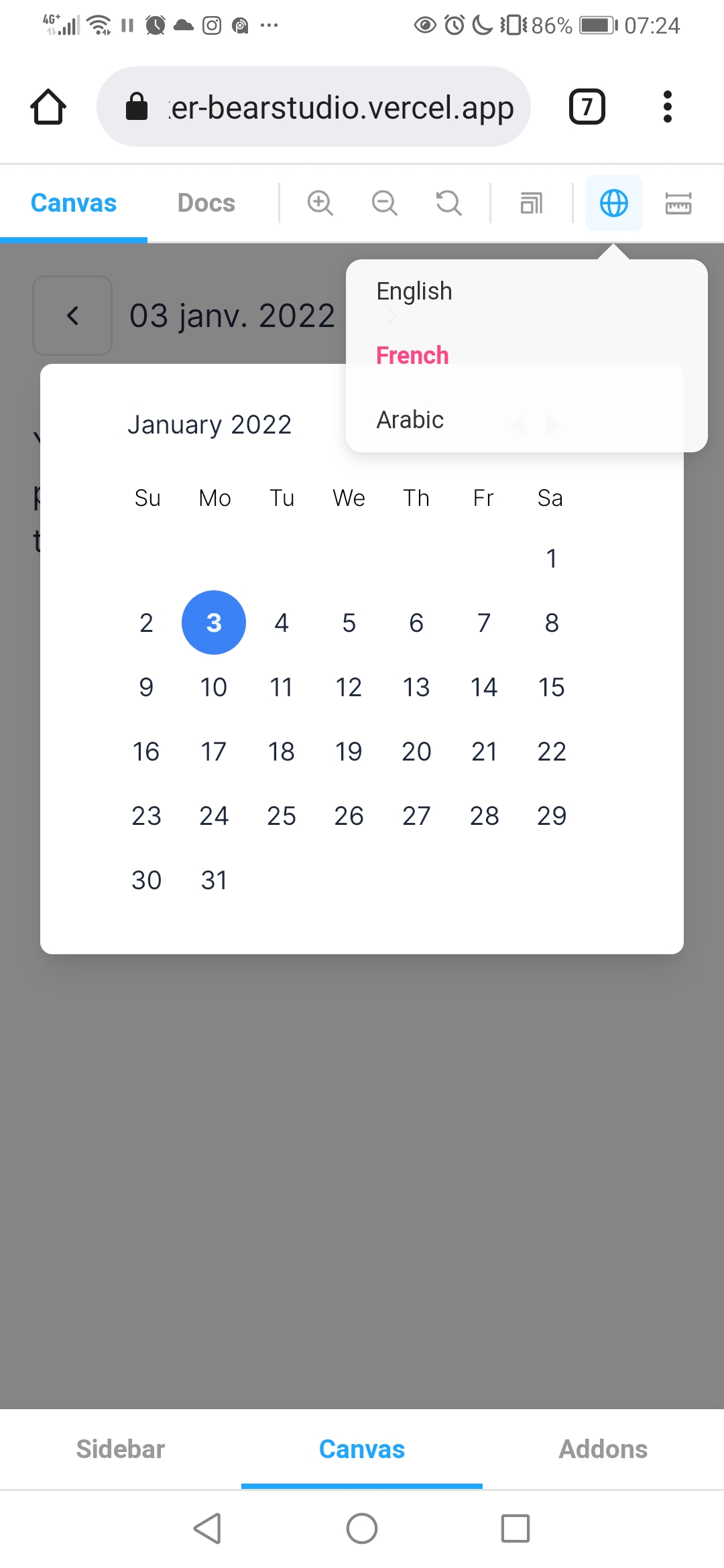Zoom in the story preview

click(320, 202)
